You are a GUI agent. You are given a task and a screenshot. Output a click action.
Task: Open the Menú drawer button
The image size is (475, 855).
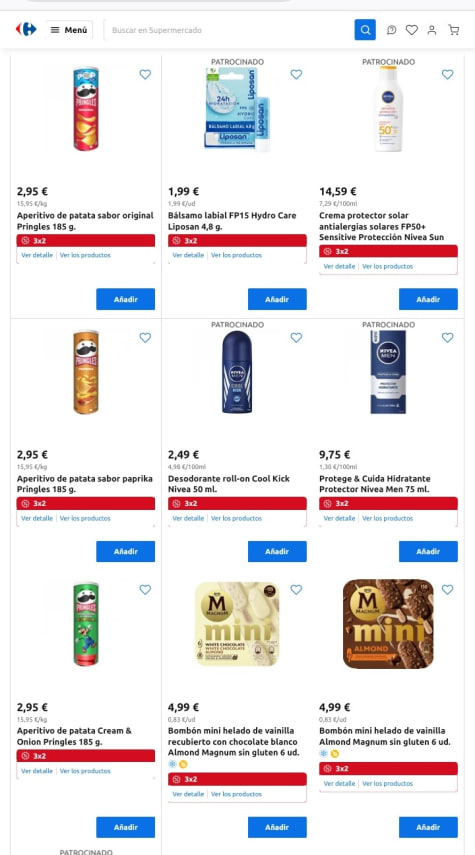pyautogui.click(x=69, y=30)
